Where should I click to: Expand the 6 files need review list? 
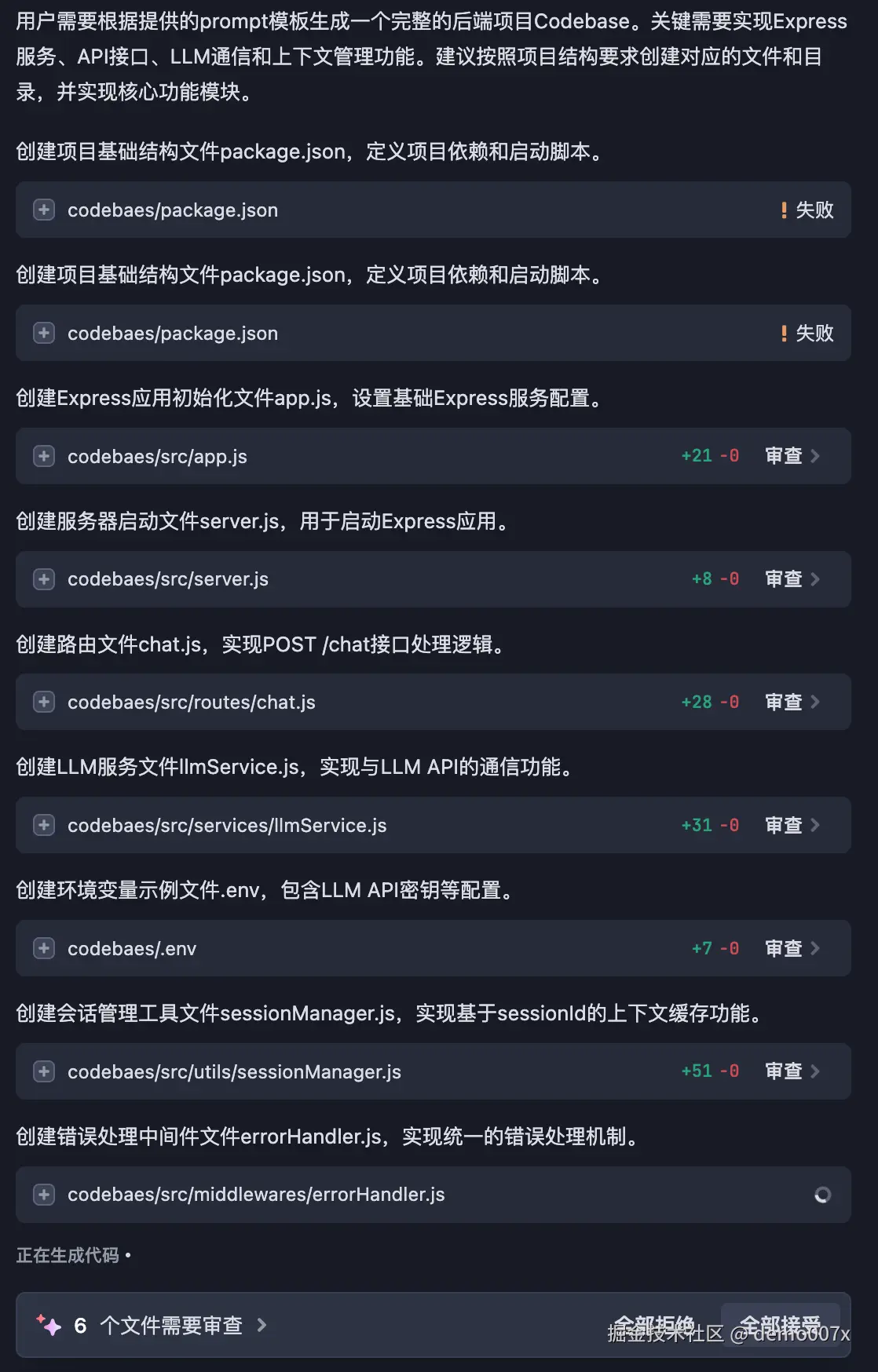coord(170,1326)
